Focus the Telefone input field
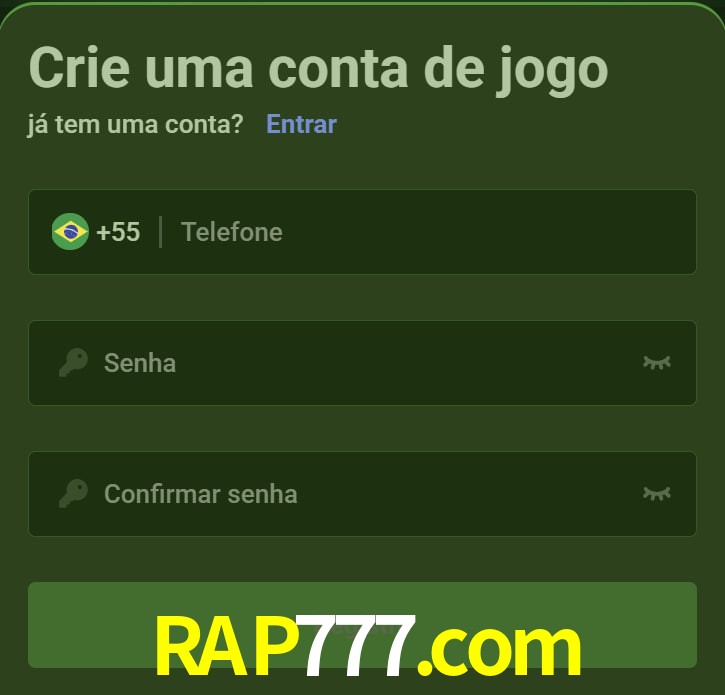This screenshot has height=695, width=725. pyautogui.click(x=430, y=232)
